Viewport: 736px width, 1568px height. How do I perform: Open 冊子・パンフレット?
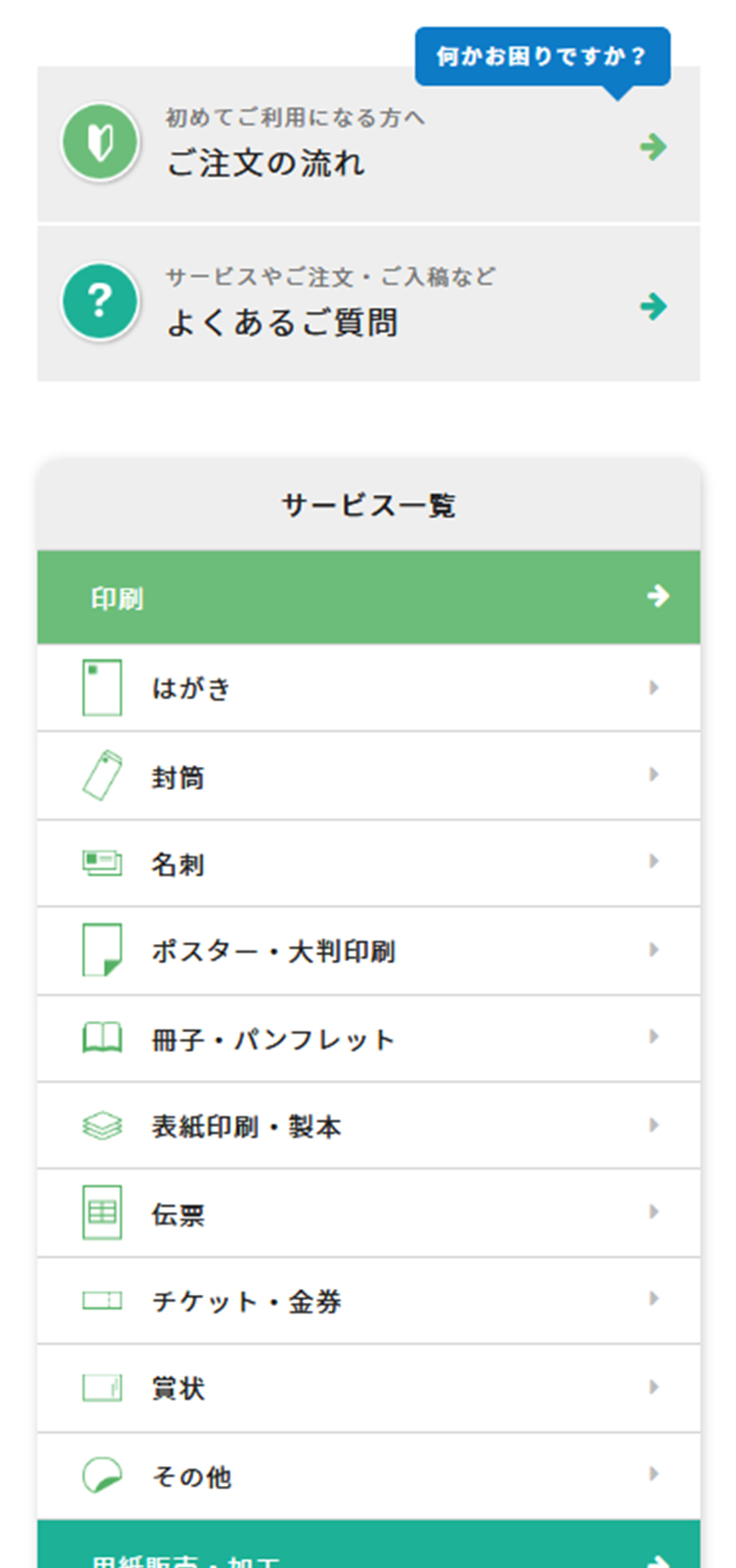click(368, 1038)
